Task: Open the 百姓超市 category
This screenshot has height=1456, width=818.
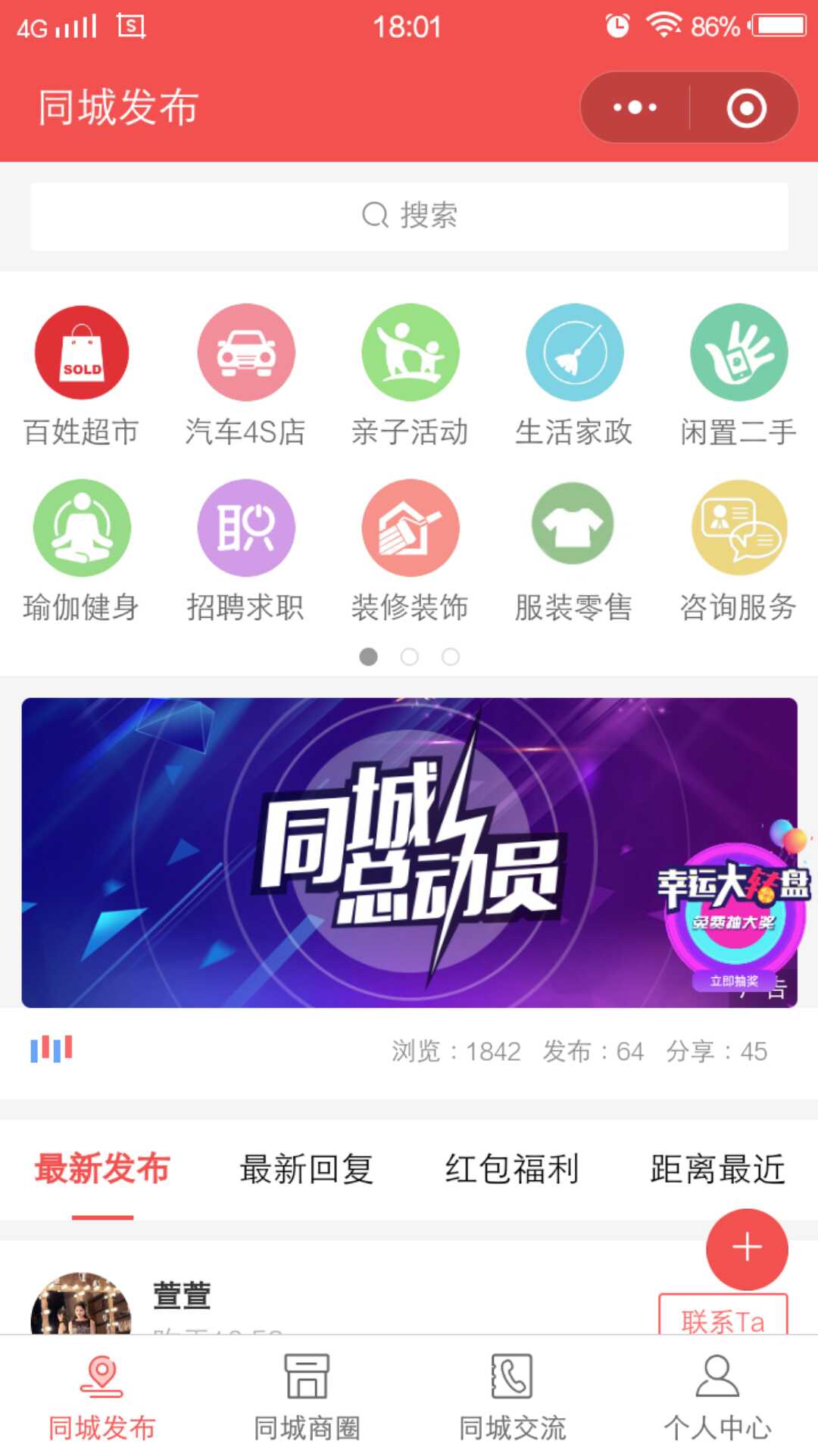Action: (82, 354)
